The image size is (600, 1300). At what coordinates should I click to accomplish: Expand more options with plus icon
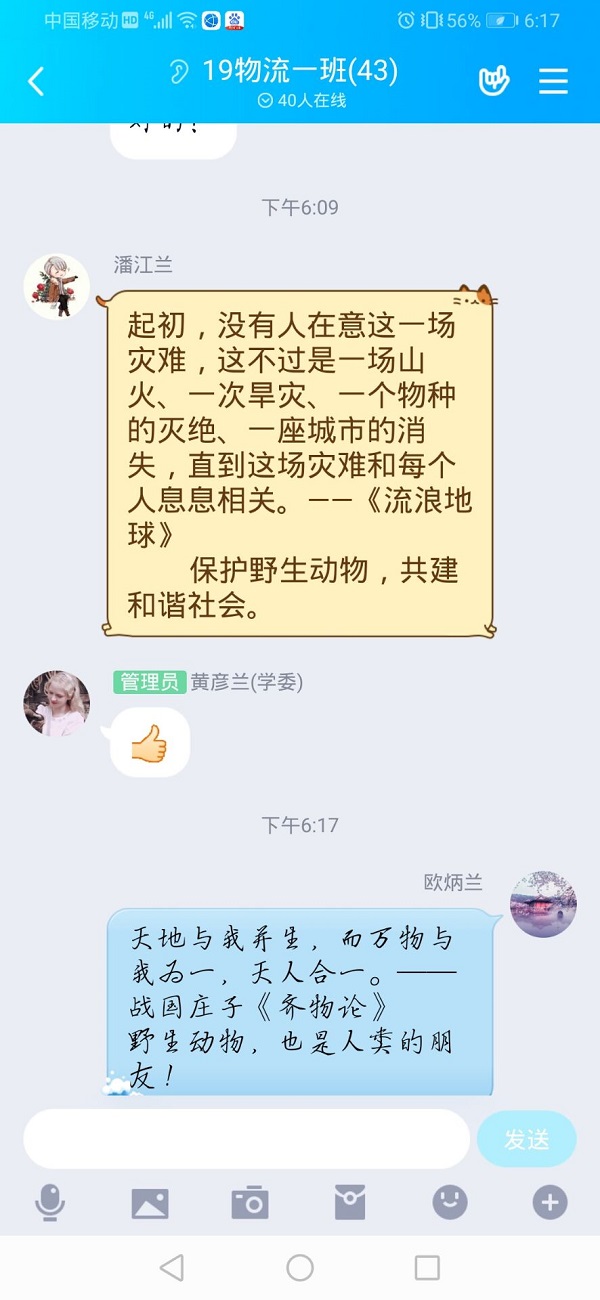click(550, 1203)
